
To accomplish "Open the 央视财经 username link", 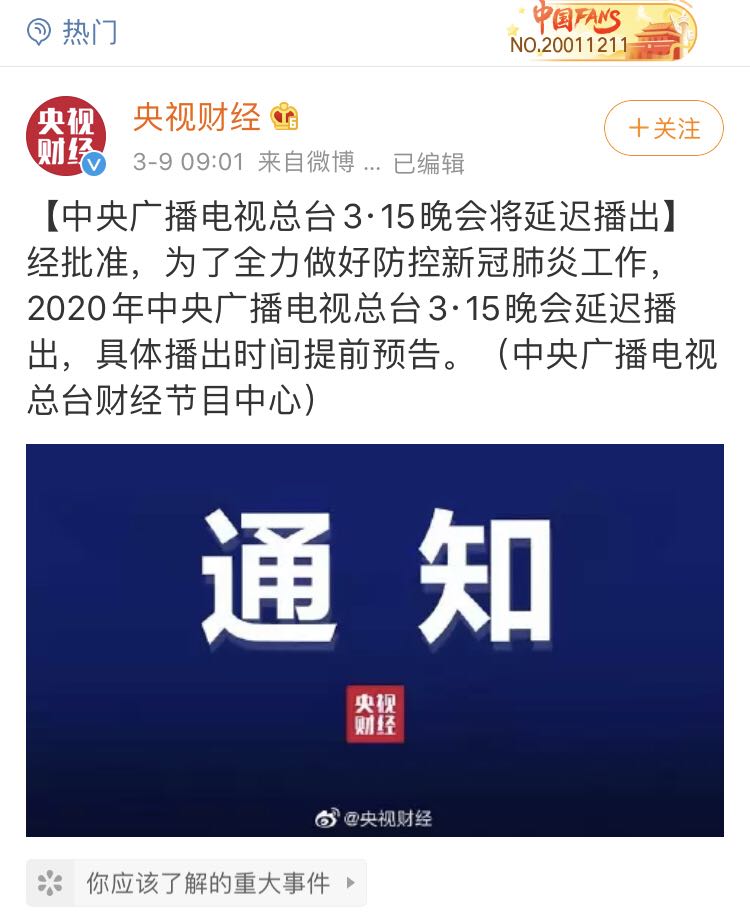I will (197, 117).
